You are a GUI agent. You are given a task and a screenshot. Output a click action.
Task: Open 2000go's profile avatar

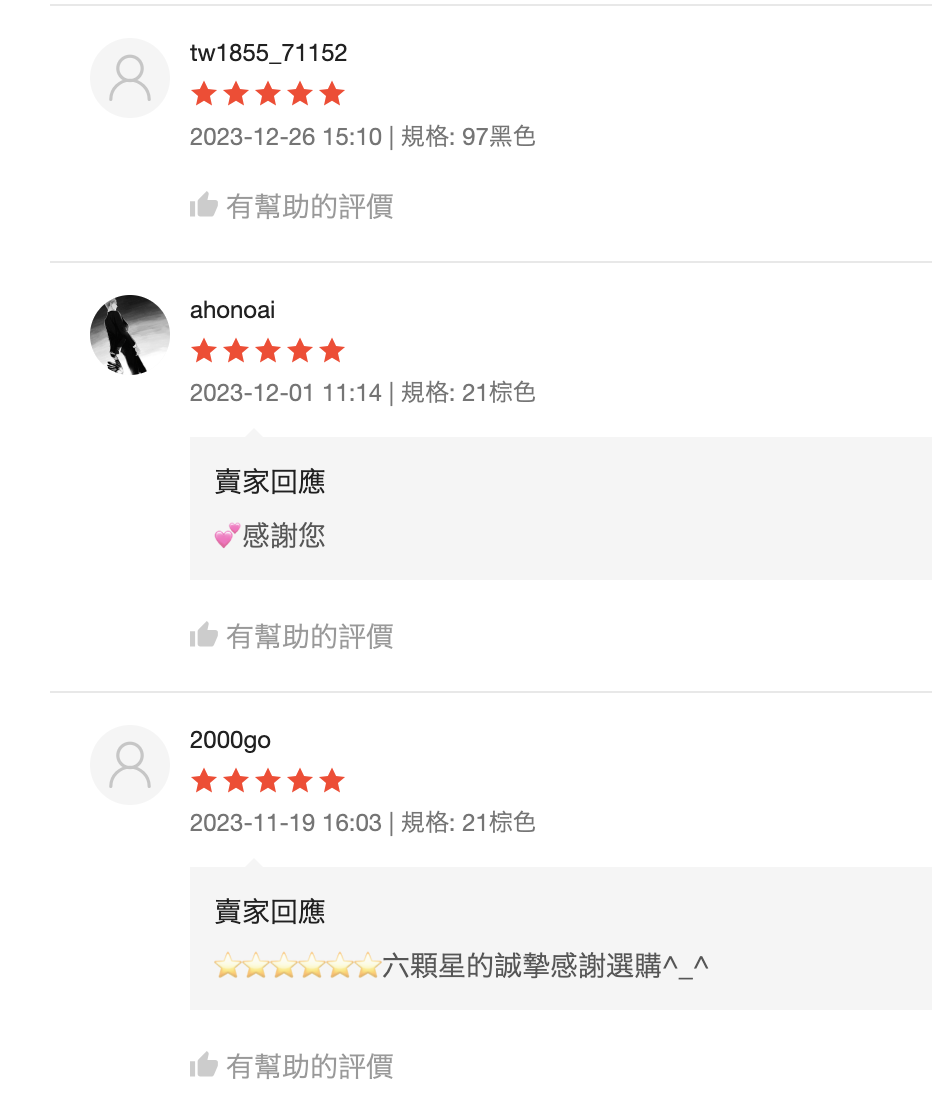click(x=130, y=765)
